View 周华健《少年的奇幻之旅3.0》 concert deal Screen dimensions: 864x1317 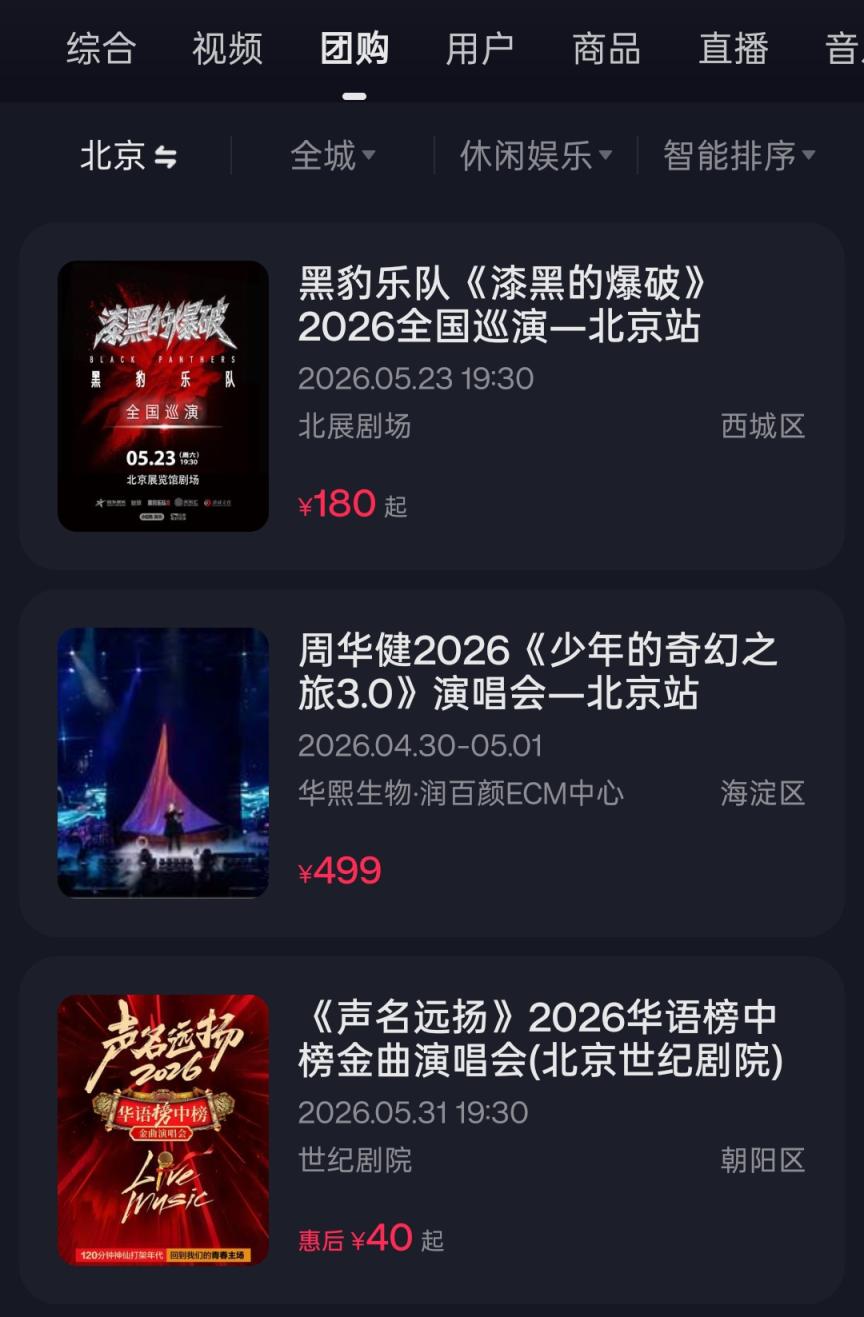(x=538, y=672)
